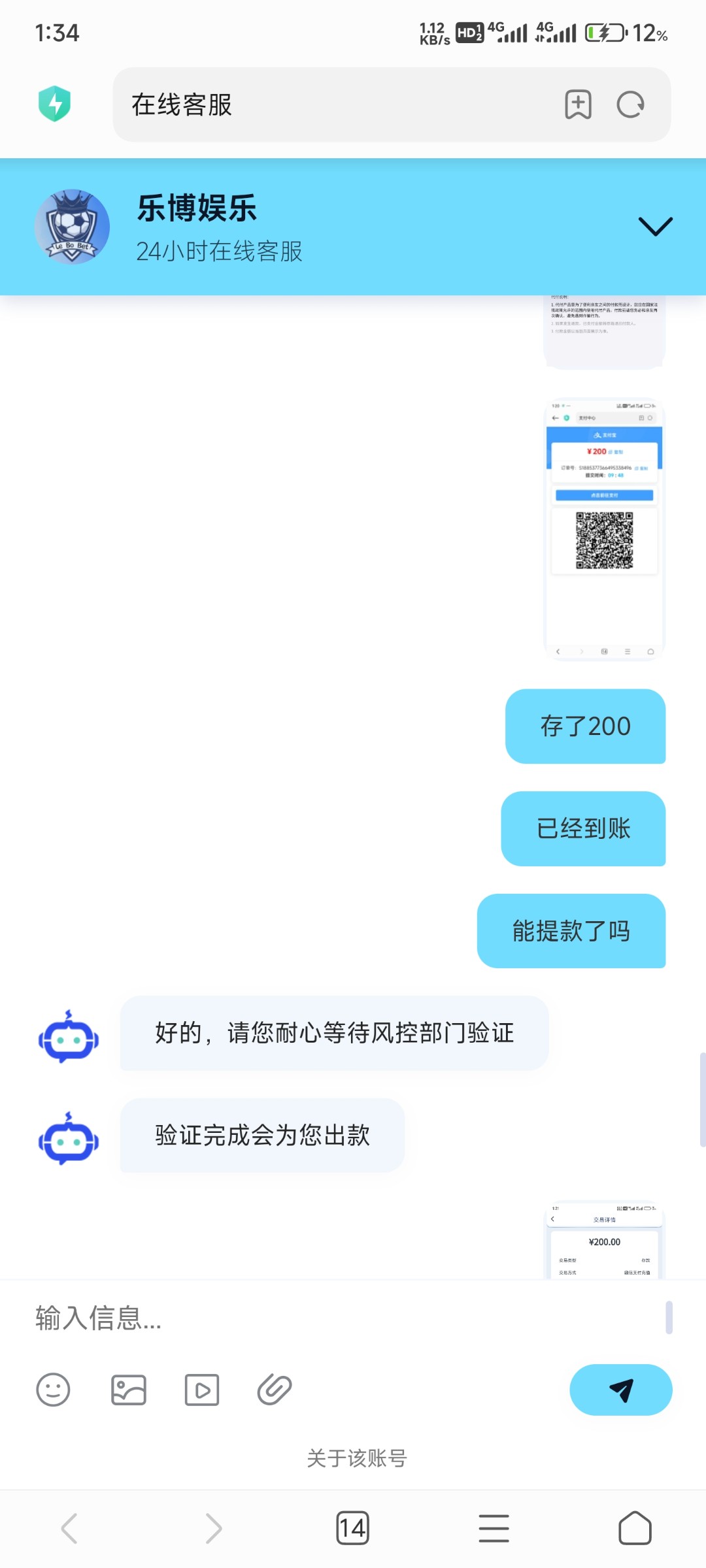
Task: Click the add bookmark icon in address bar
Action: pos(578,105)
